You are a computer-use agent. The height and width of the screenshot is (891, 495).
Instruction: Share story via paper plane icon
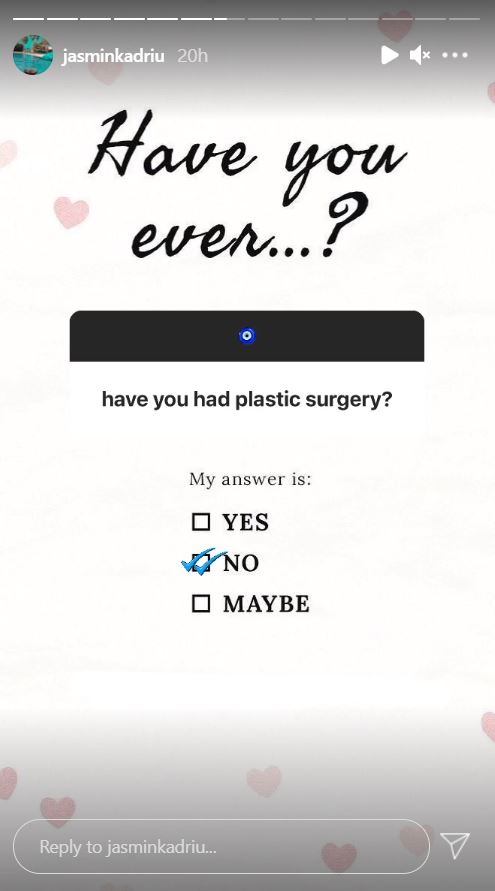point(455,846)
